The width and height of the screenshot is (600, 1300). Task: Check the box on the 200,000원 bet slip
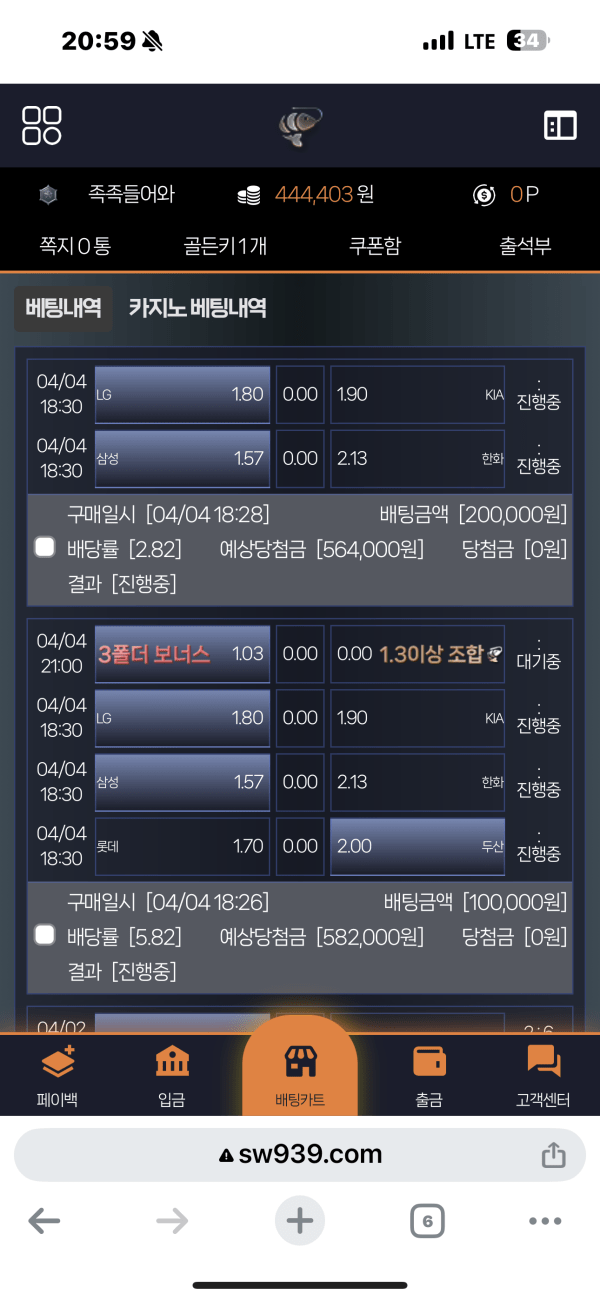[x=44, y=548]
